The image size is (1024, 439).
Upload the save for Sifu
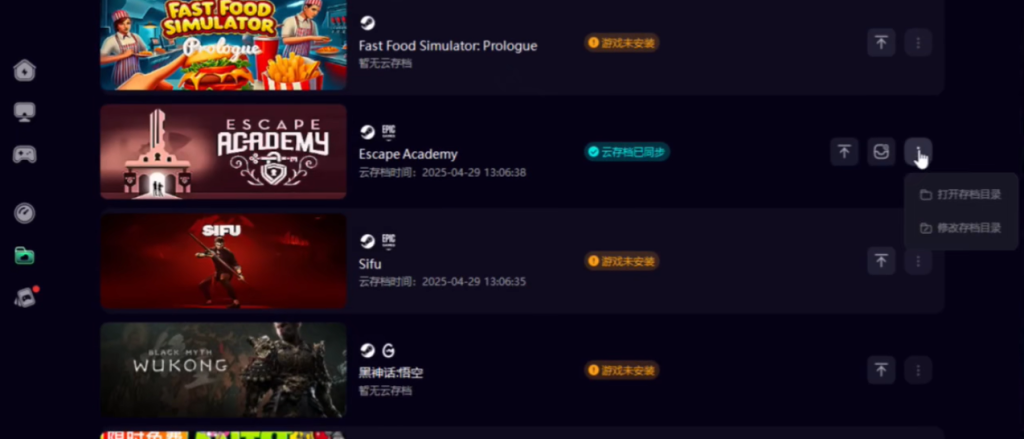pos(881,261)
